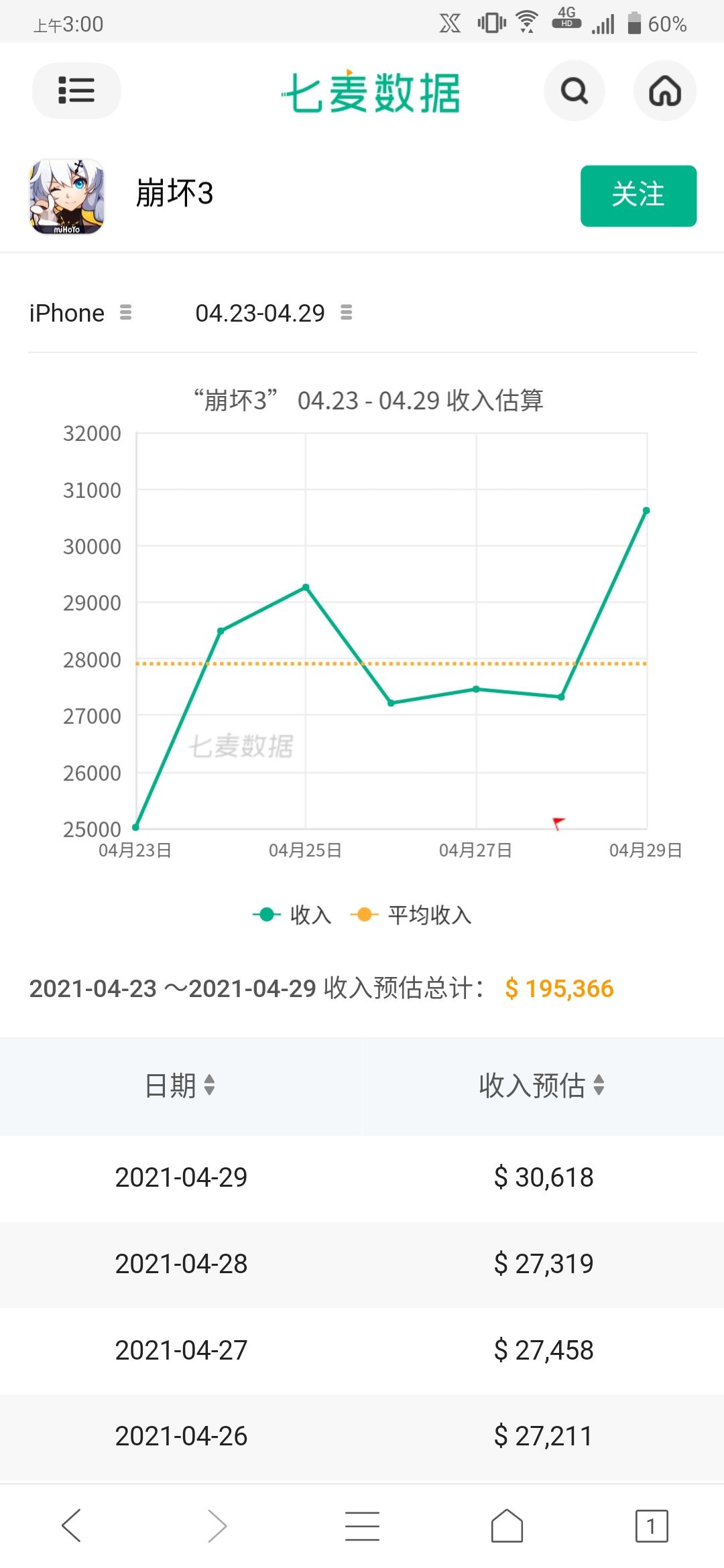724x1568 pixels.
Task: Sort table by 日期 column
Action: point(180,1086)
